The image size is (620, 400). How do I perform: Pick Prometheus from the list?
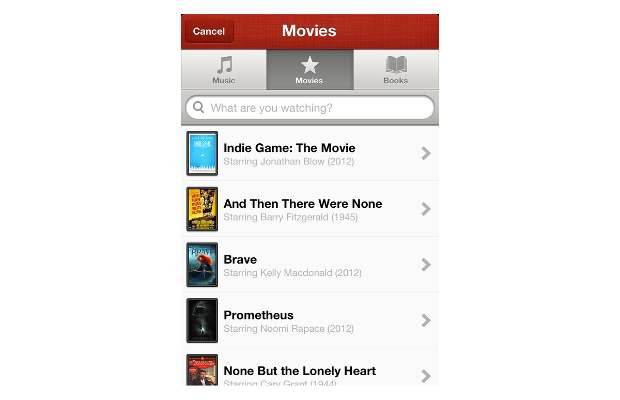click(310, 320)
